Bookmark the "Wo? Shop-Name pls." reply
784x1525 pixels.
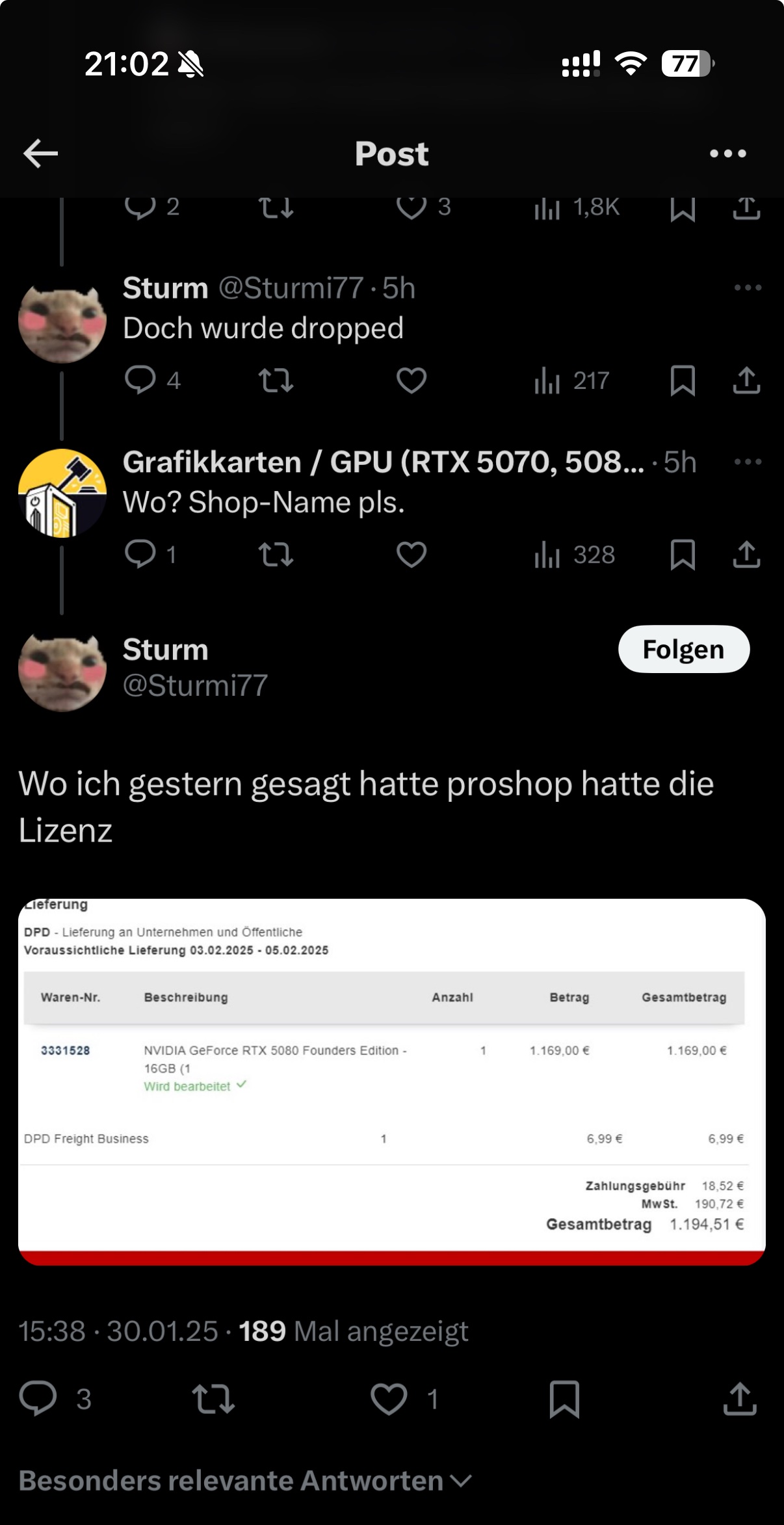683,555
